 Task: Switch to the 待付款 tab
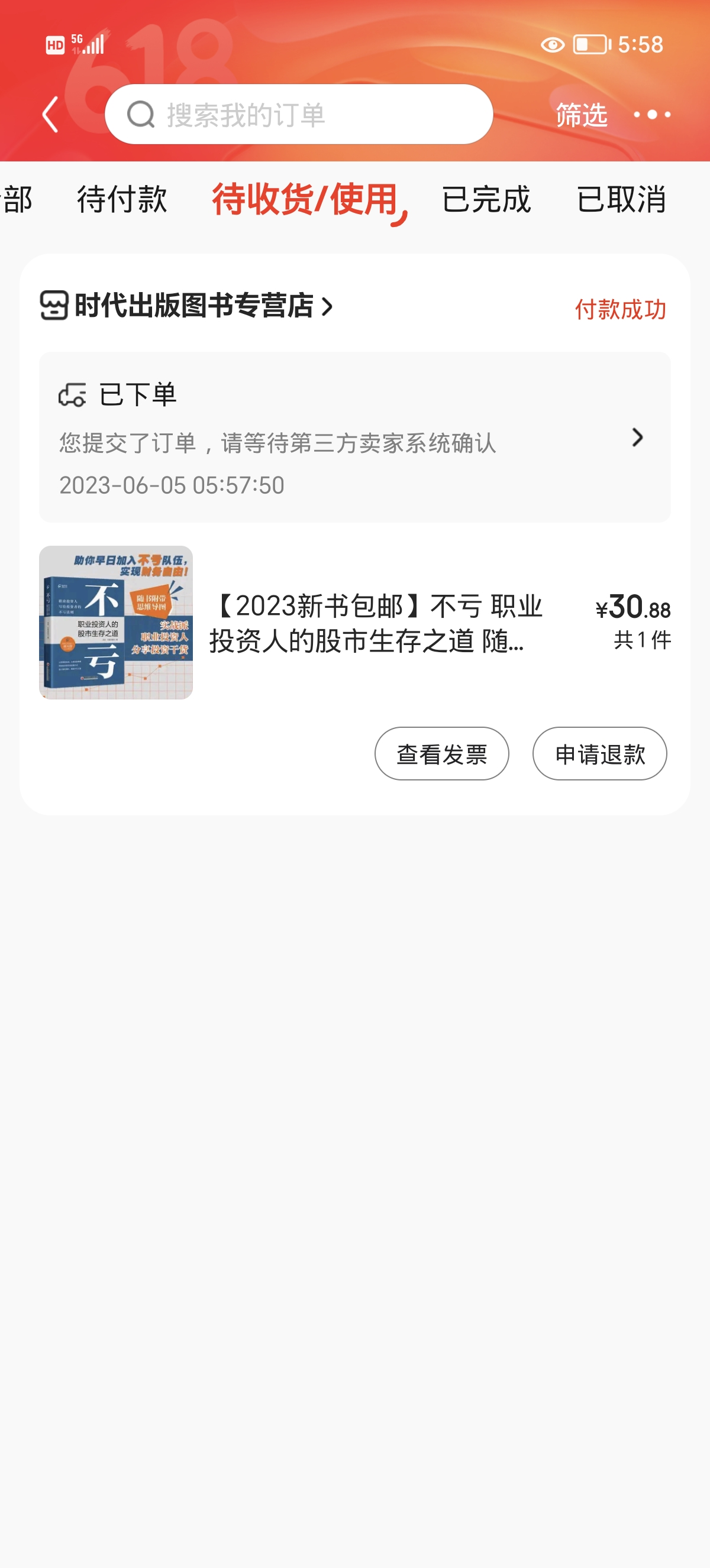tap(122, 199)
